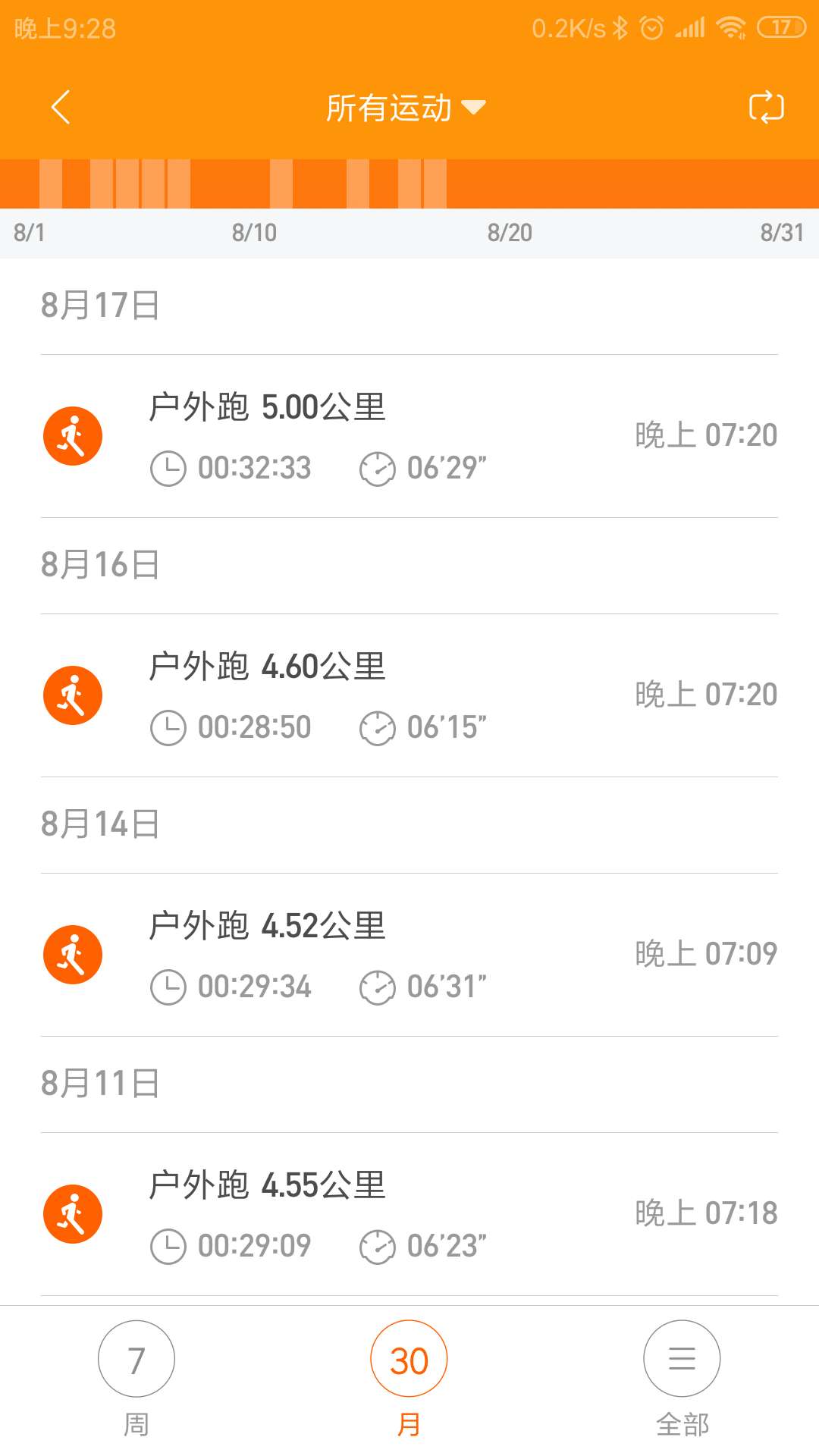Select the run icon on the August 11 entry
Viewport: 819px width, 1456px height.
(x=73, y=1212)
